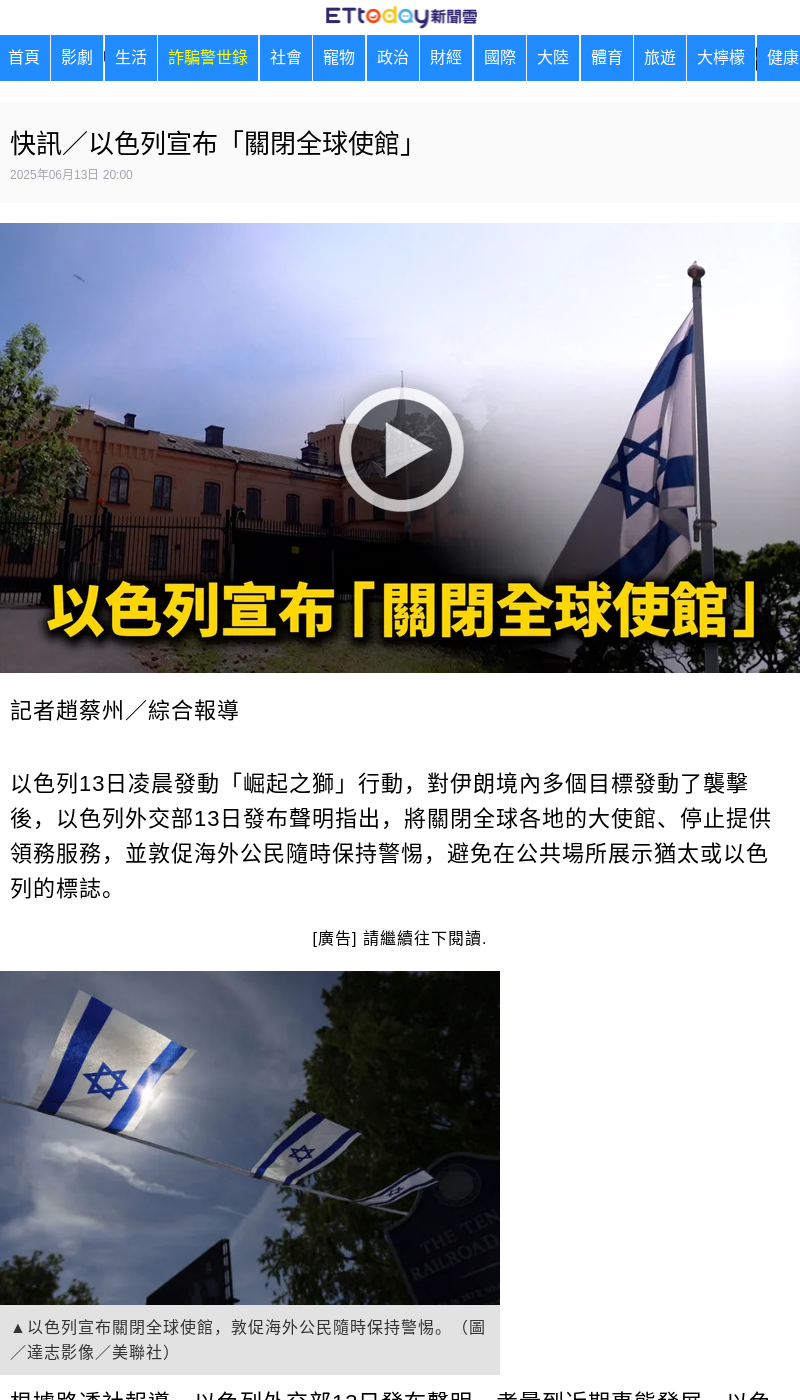
Task: Switch to the 影劇 tab
Action: coord(77,58)
